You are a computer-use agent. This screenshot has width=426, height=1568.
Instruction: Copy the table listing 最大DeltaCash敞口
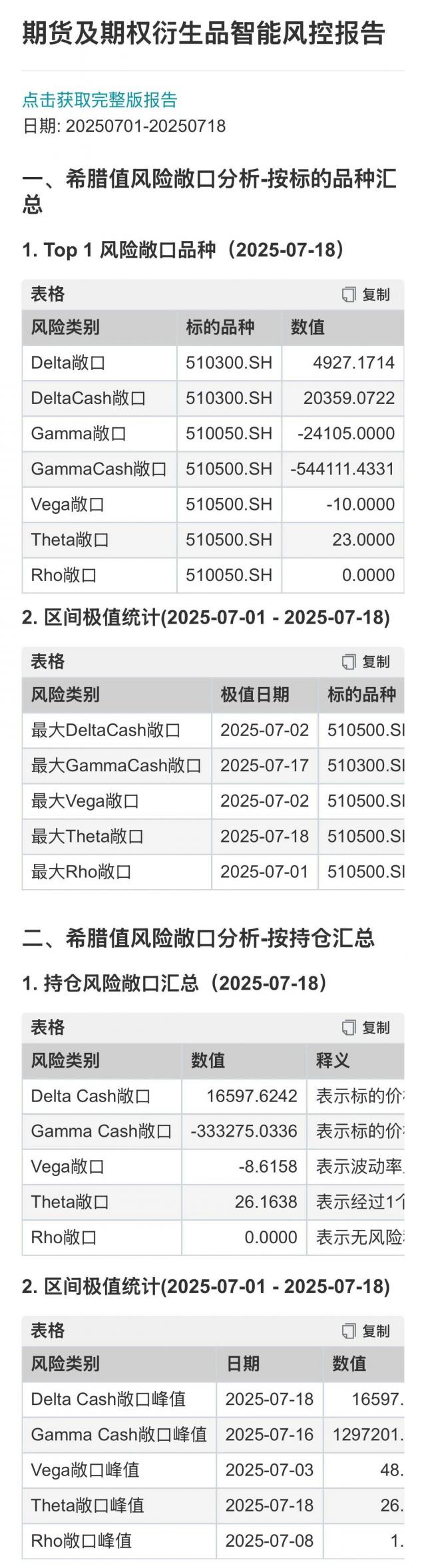pyautogui.click(x=366, y=662)
